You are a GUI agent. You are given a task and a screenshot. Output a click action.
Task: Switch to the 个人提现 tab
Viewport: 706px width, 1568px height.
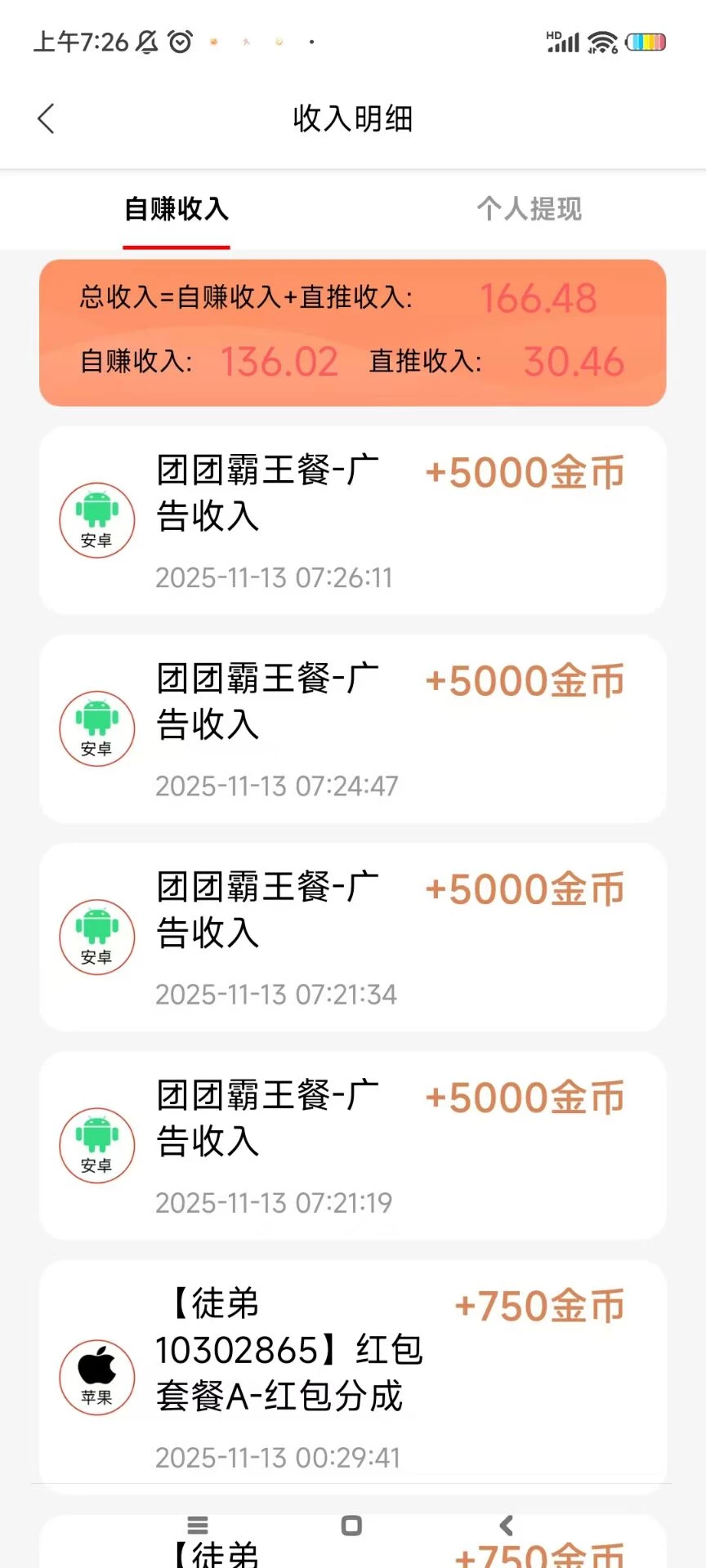tap(529, 209)
